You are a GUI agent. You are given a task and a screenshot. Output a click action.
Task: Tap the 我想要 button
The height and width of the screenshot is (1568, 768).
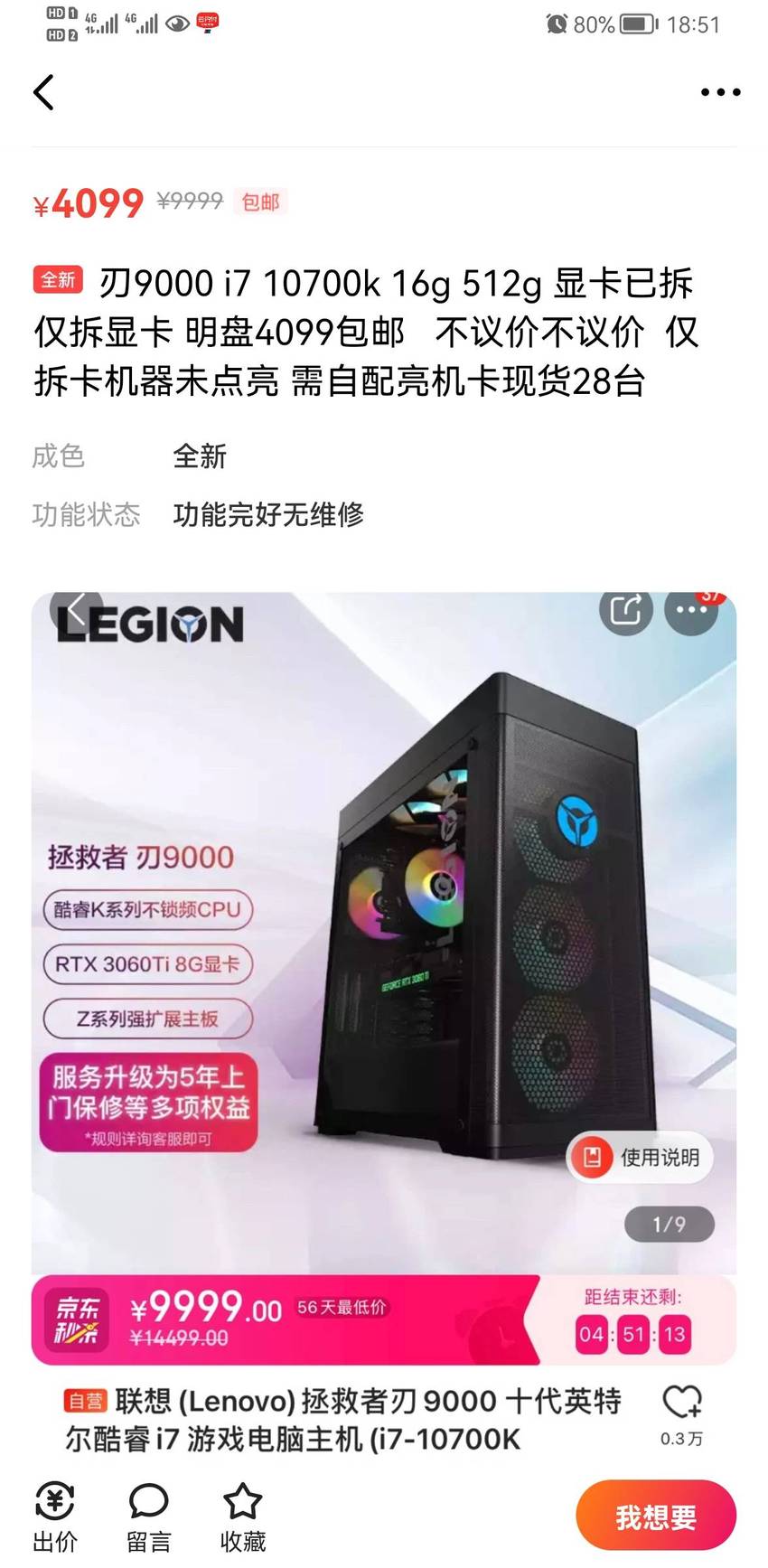coord(656,1516)
